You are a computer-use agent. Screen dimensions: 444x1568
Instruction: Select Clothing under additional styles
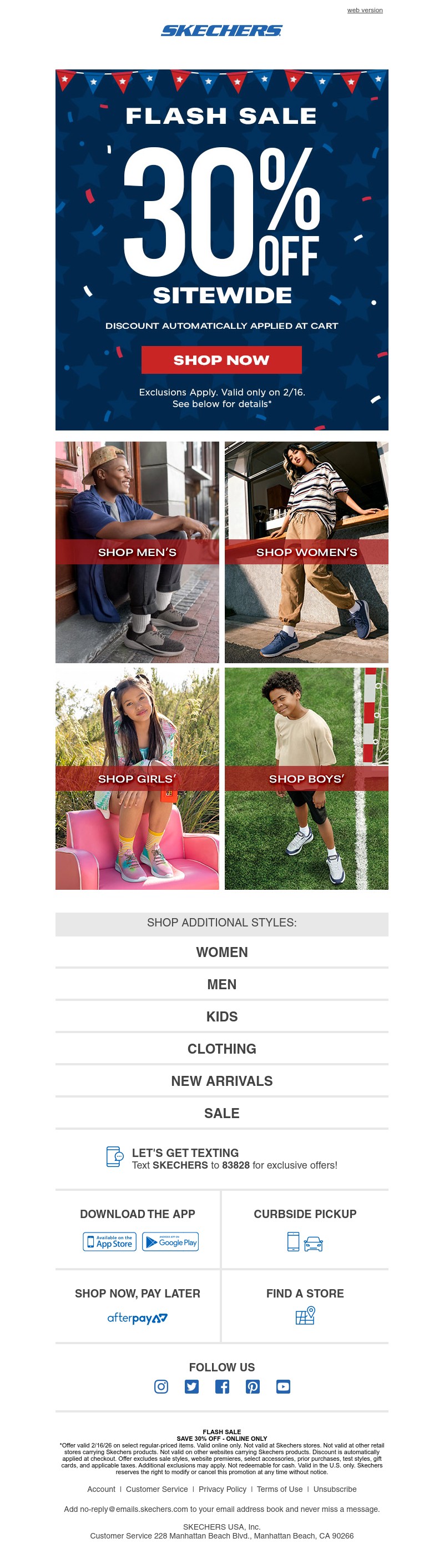(221, 1049)
